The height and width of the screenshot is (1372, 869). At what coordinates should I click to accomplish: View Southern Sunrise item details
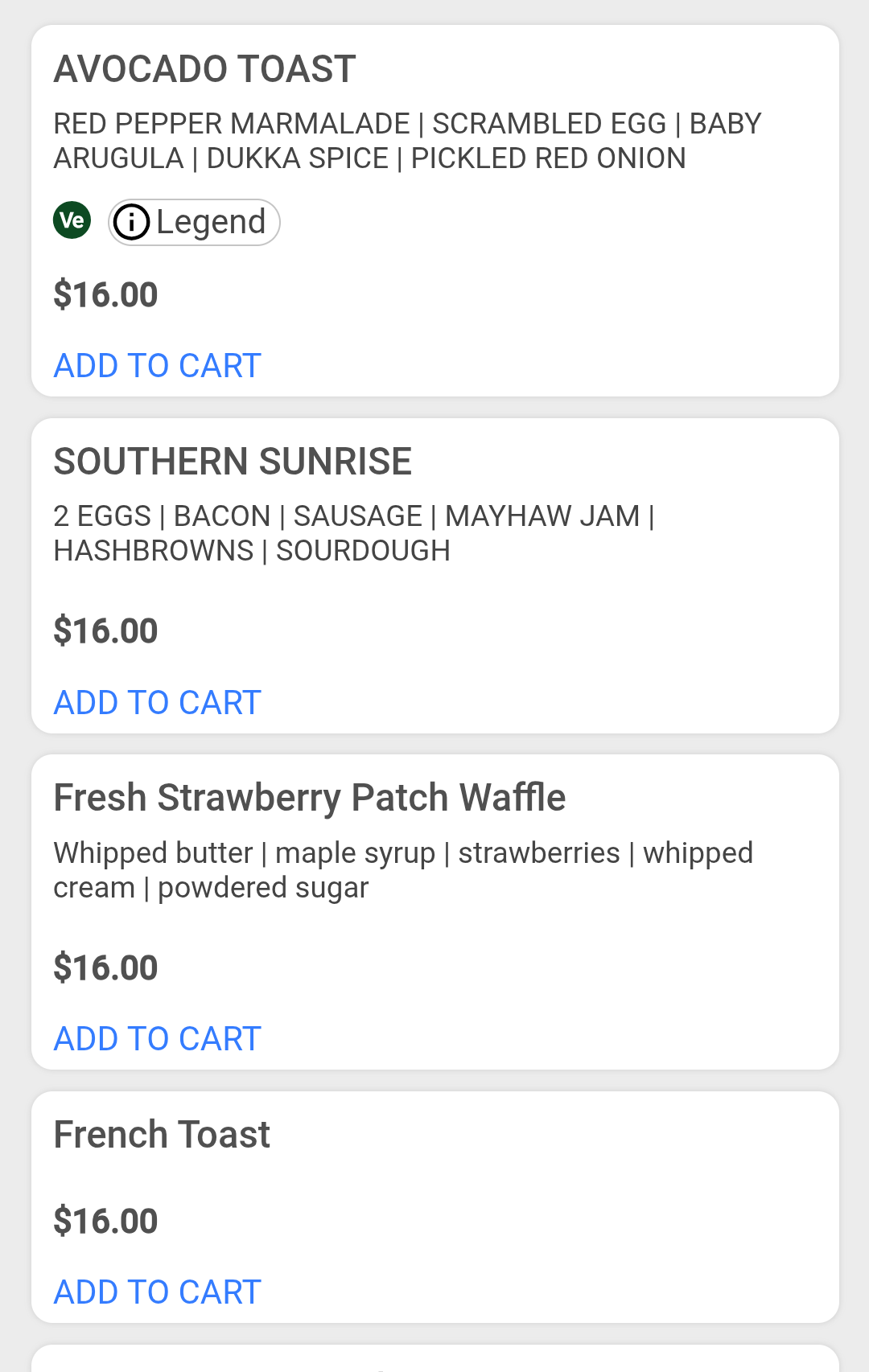[x=232, y=462]
